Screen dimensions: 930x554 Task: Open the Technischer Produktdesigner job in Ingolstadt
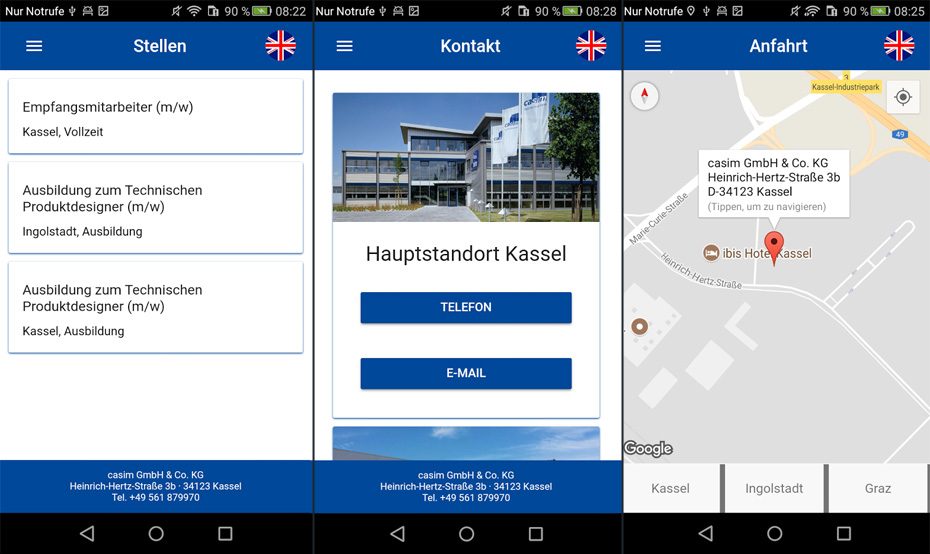[x=155, y=208]
